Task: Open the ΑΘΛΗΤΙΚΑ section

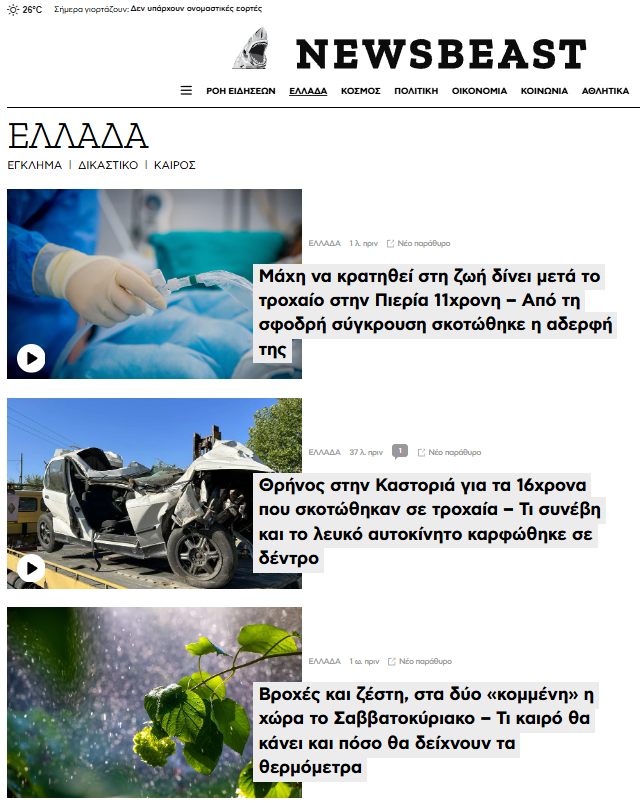Action: (605, 91)
